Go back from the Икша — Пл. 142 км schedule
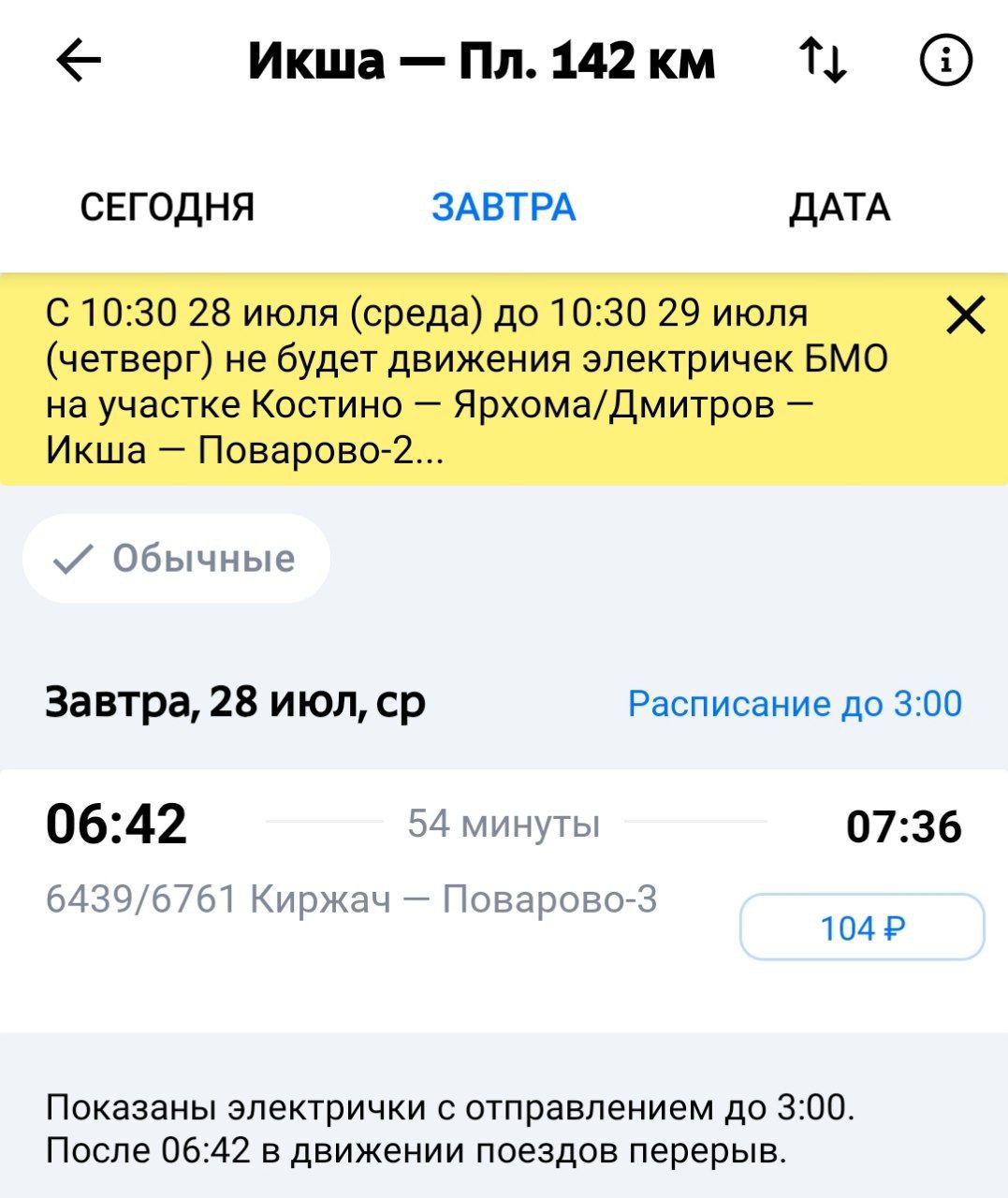The height and width of the screenshot is (1198, 1008). click(x=80, y=63)
